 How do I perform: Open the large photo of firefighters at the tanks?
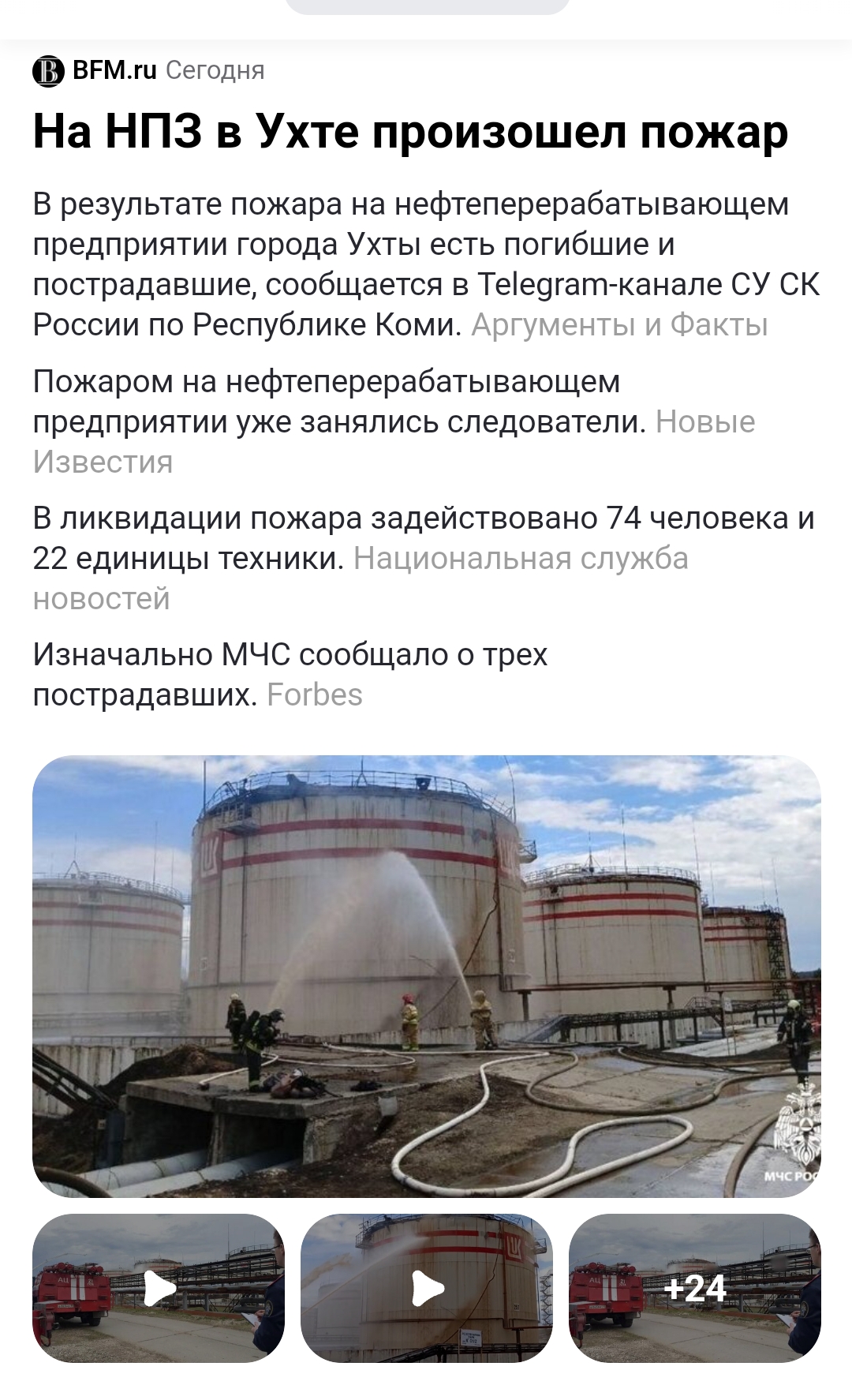[x=426, y=976]
